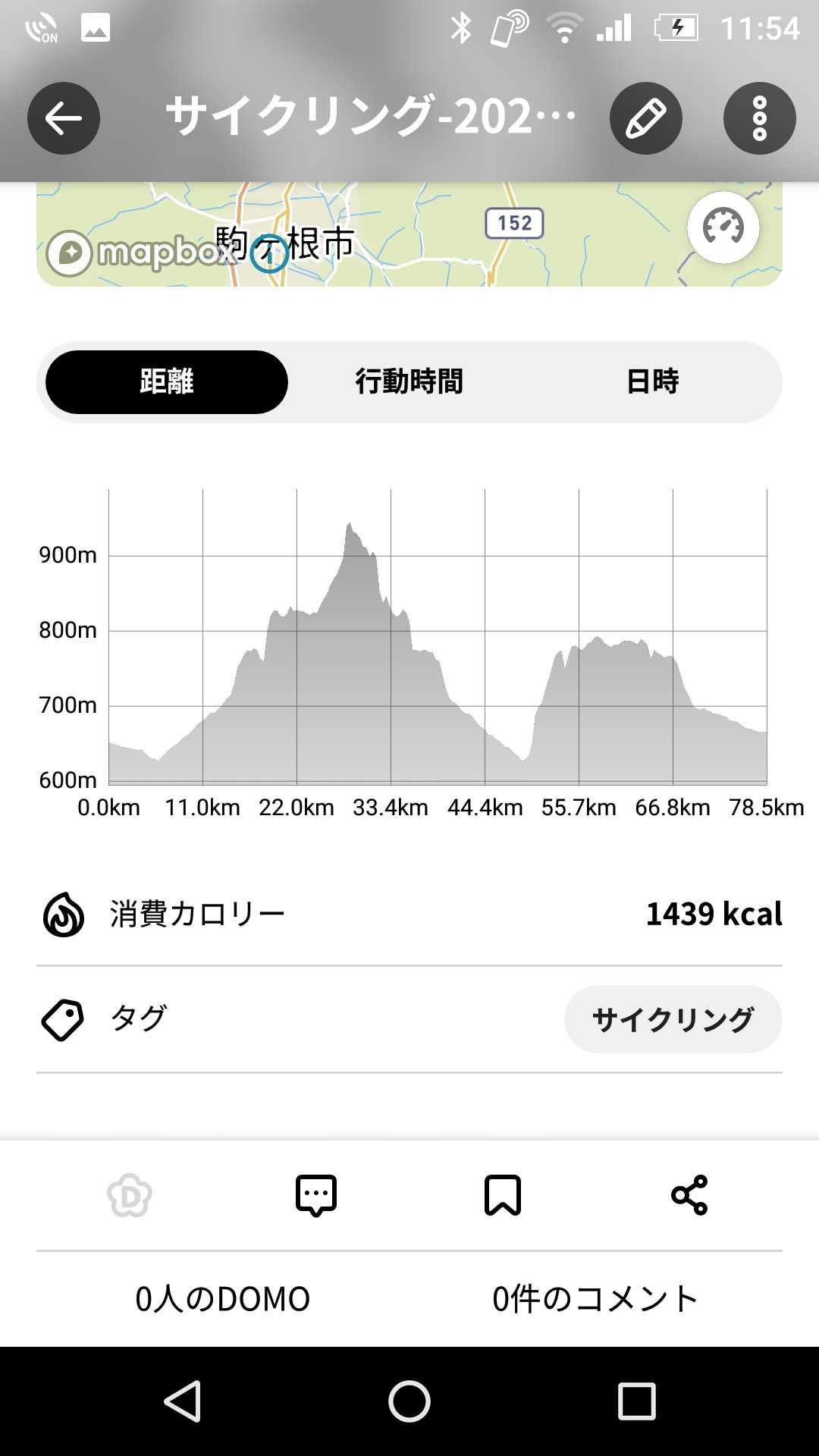
Task: Open the comment icon
Action: click(315, 1196)
